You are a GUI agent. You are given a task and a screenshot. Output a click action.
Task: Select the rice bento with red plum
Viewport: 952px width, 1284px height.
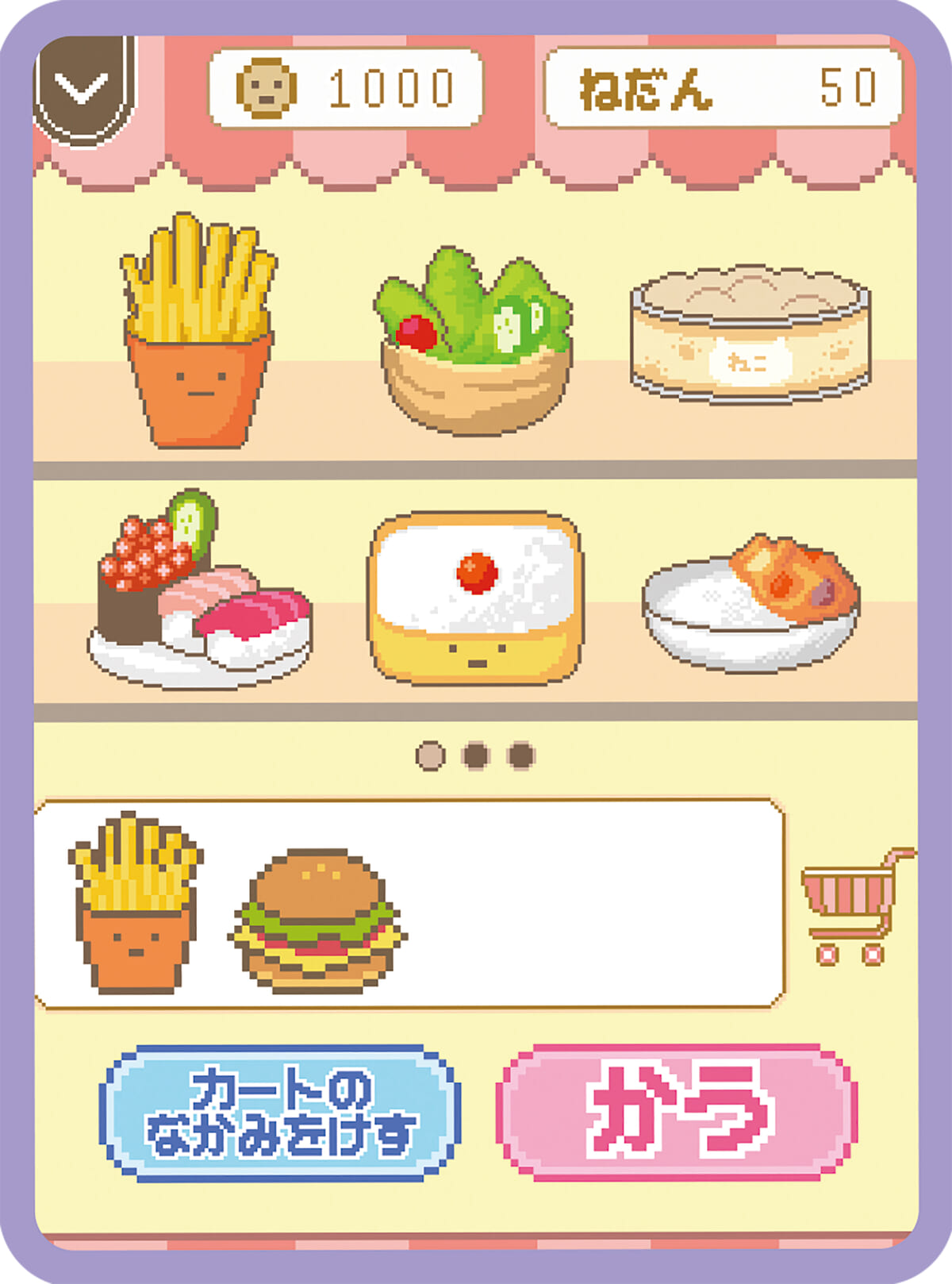pyautogui.click(x=474, y=597)
